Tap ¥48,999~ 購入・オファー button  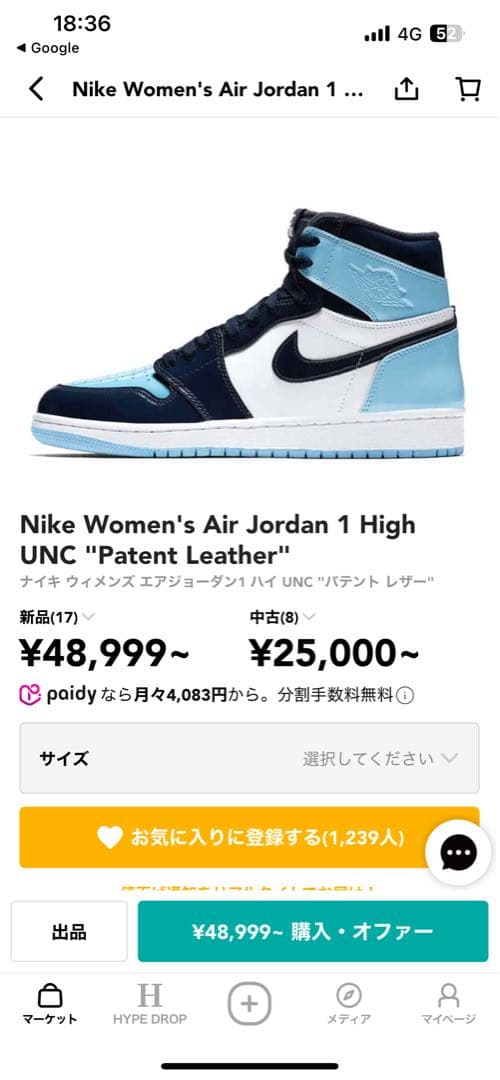click(313, 931)
